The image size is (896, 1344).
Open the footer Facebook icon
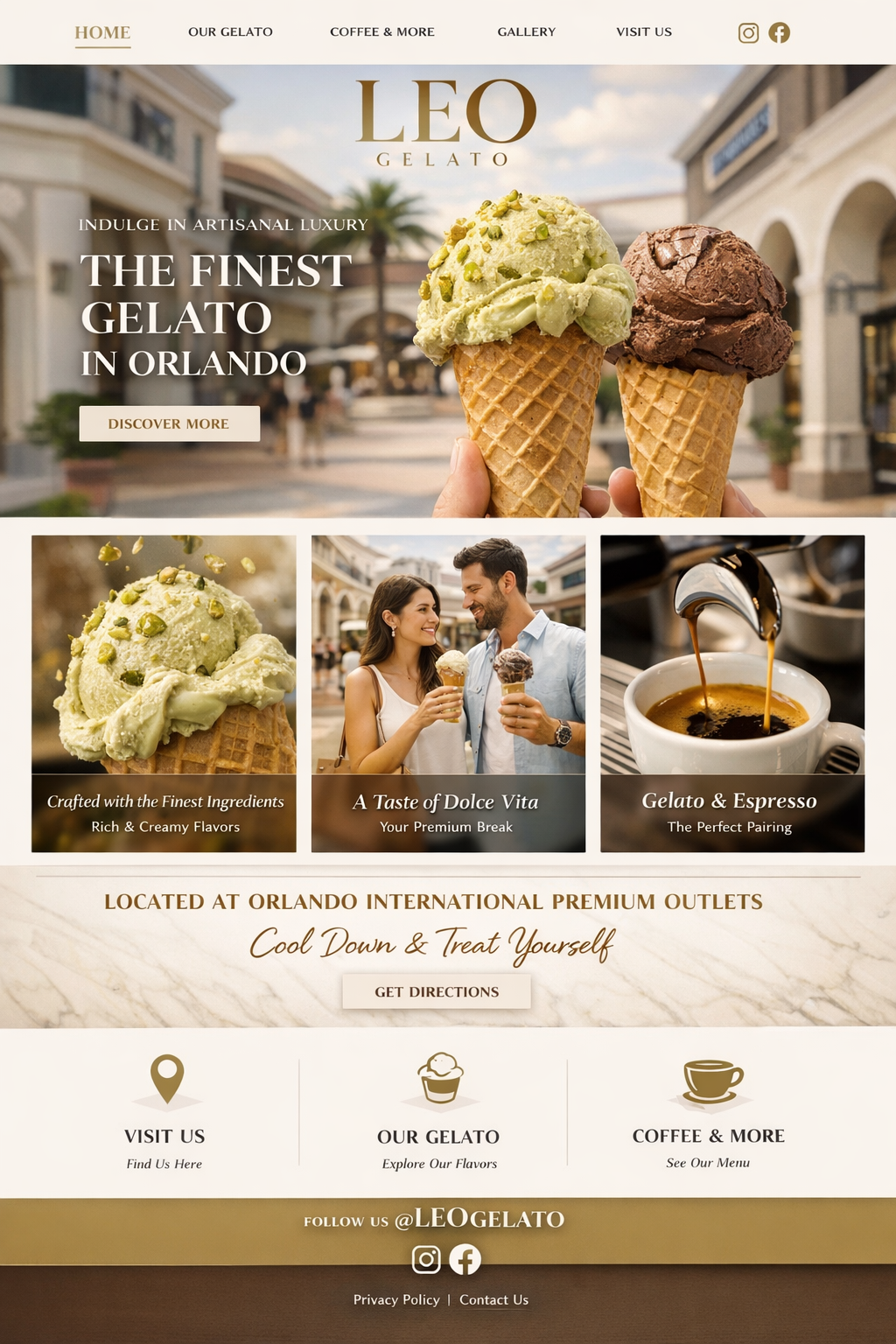click(x=465, y=1259)
